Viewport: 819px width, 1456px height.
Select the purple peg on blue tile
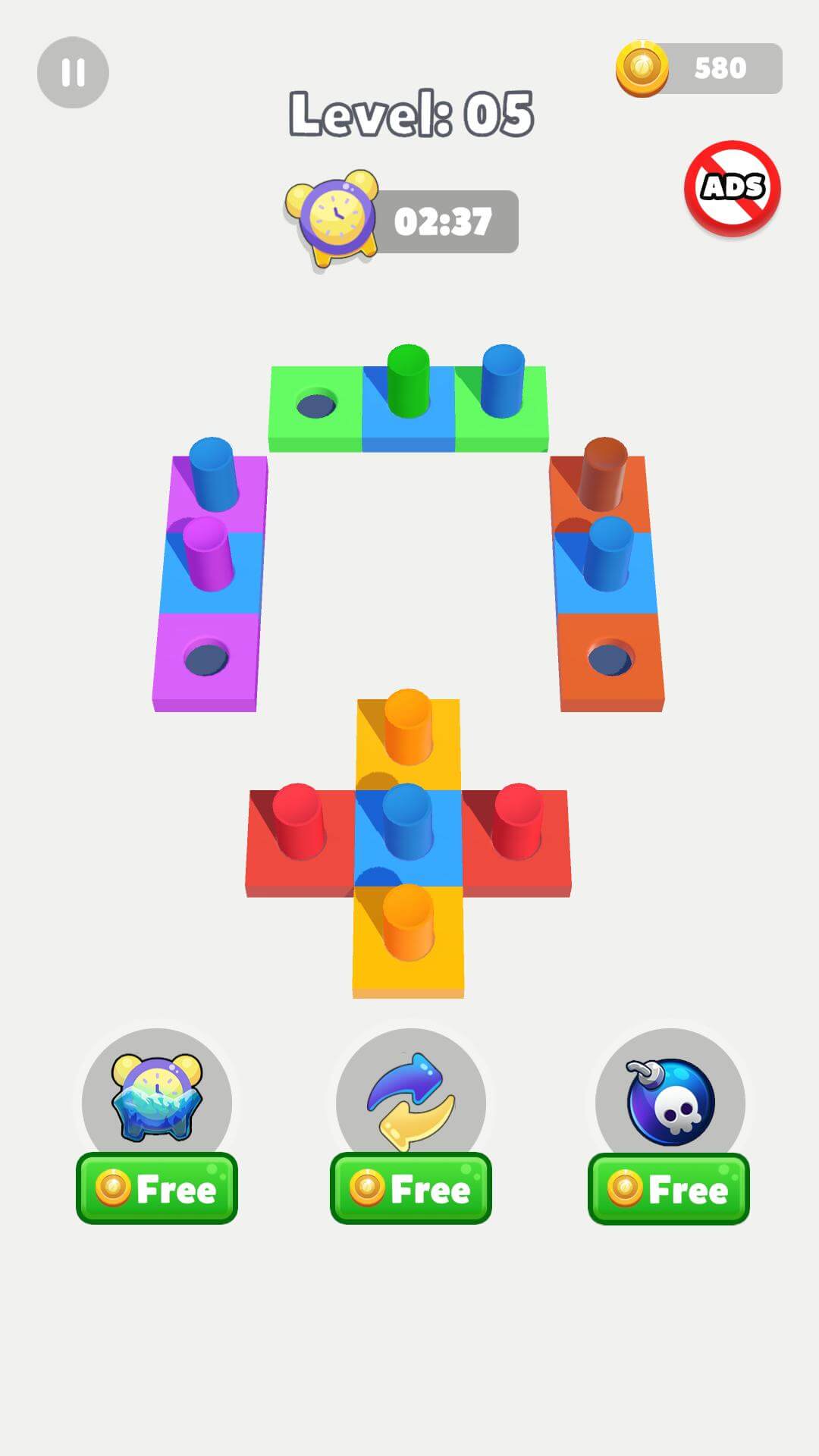(207, 554)
